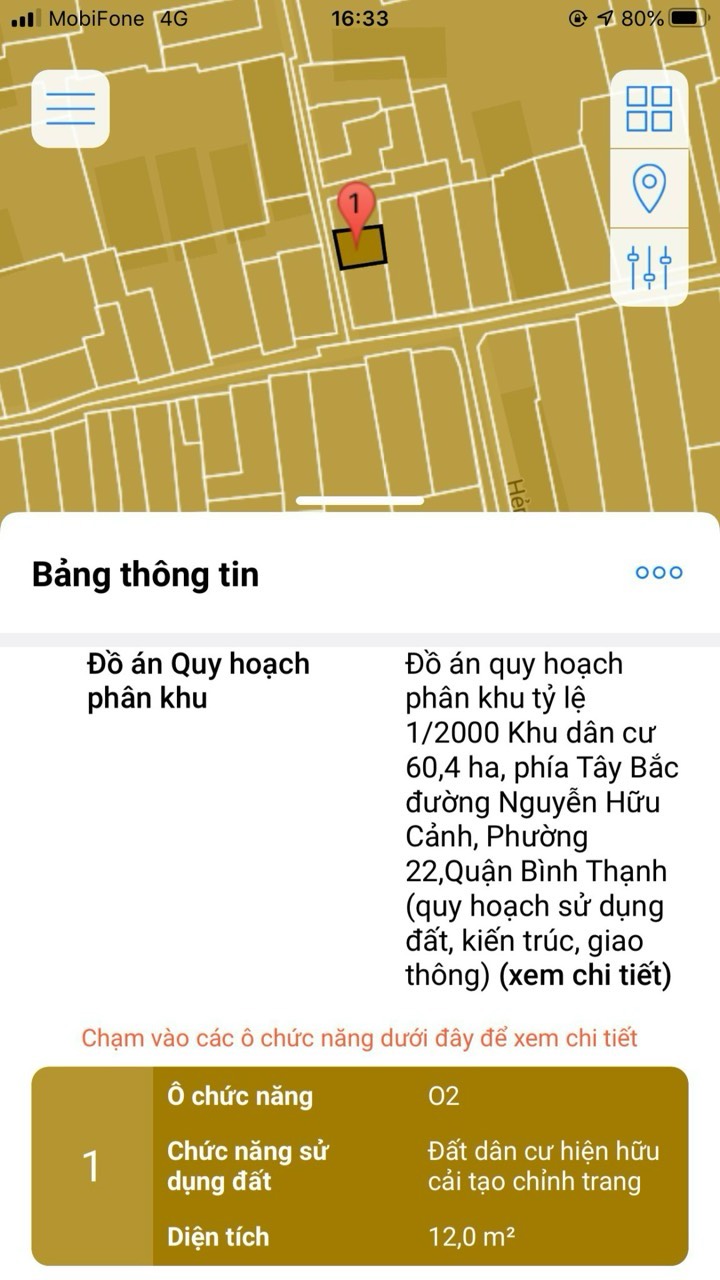Open the three-dot options in Bảng thông tin
The image size is (720, 1280).
coord(659,572)
